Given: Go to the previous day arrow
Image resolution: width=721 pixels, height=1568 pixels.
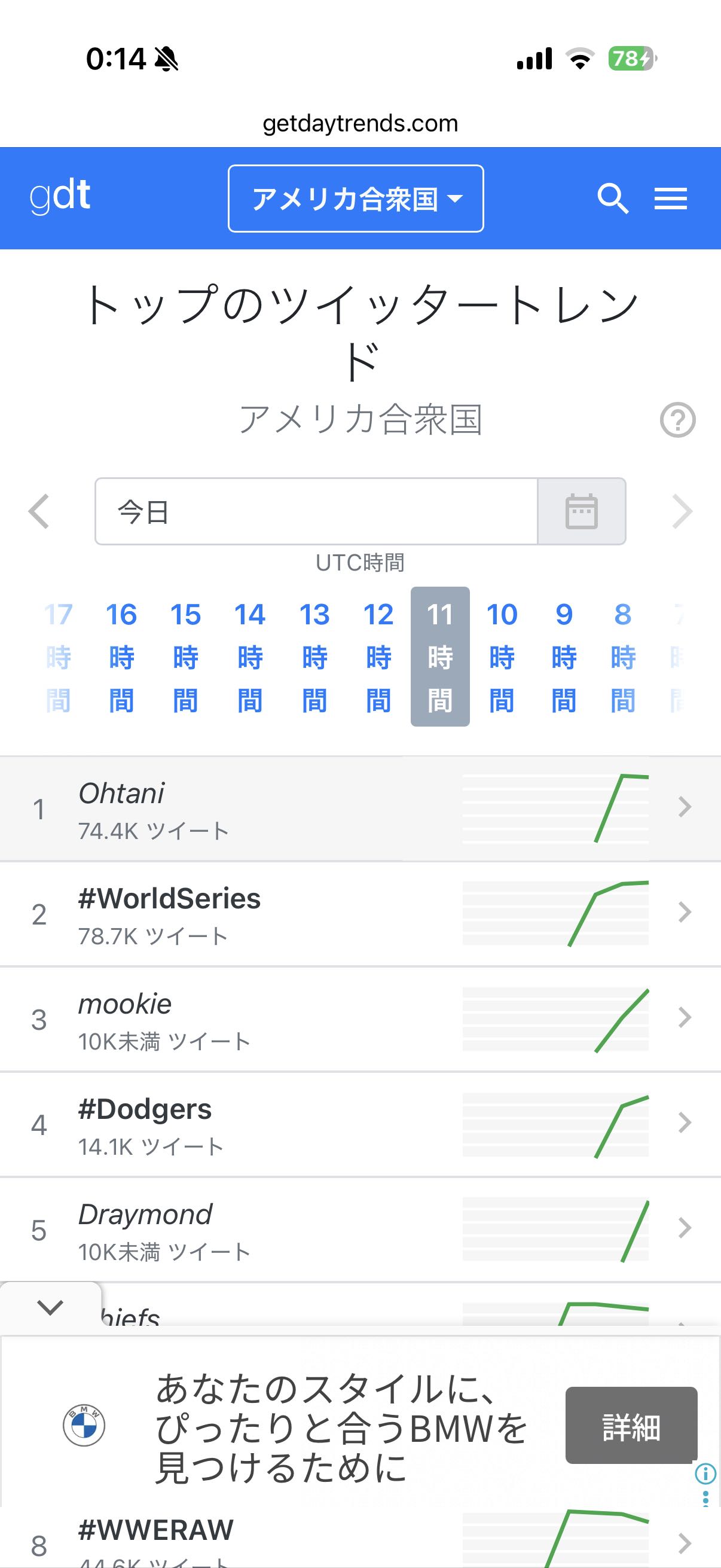Looking at the screenshot, I should coord(39,511).
